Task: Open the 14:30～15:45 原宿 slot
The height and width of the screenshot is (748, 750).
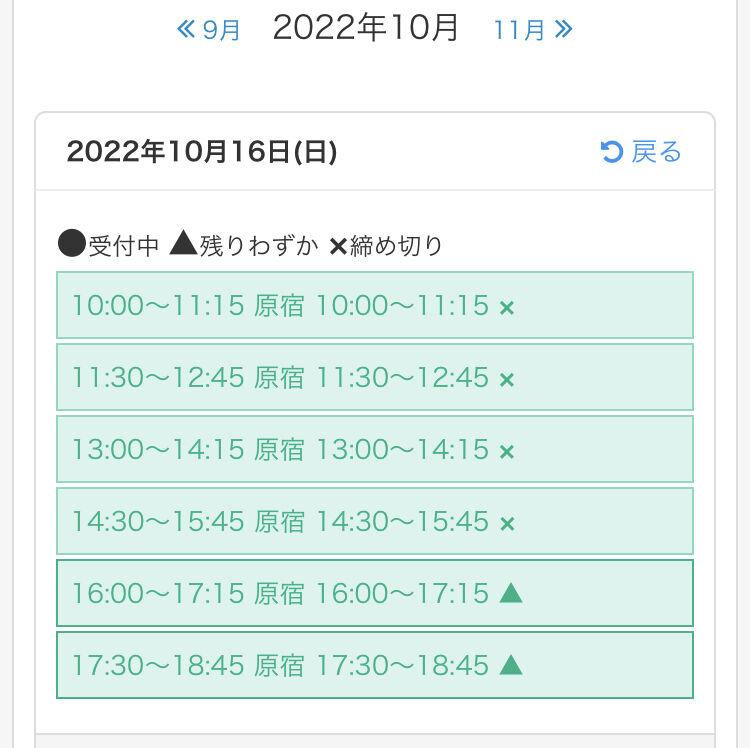Action: click(x=374, y=521)
